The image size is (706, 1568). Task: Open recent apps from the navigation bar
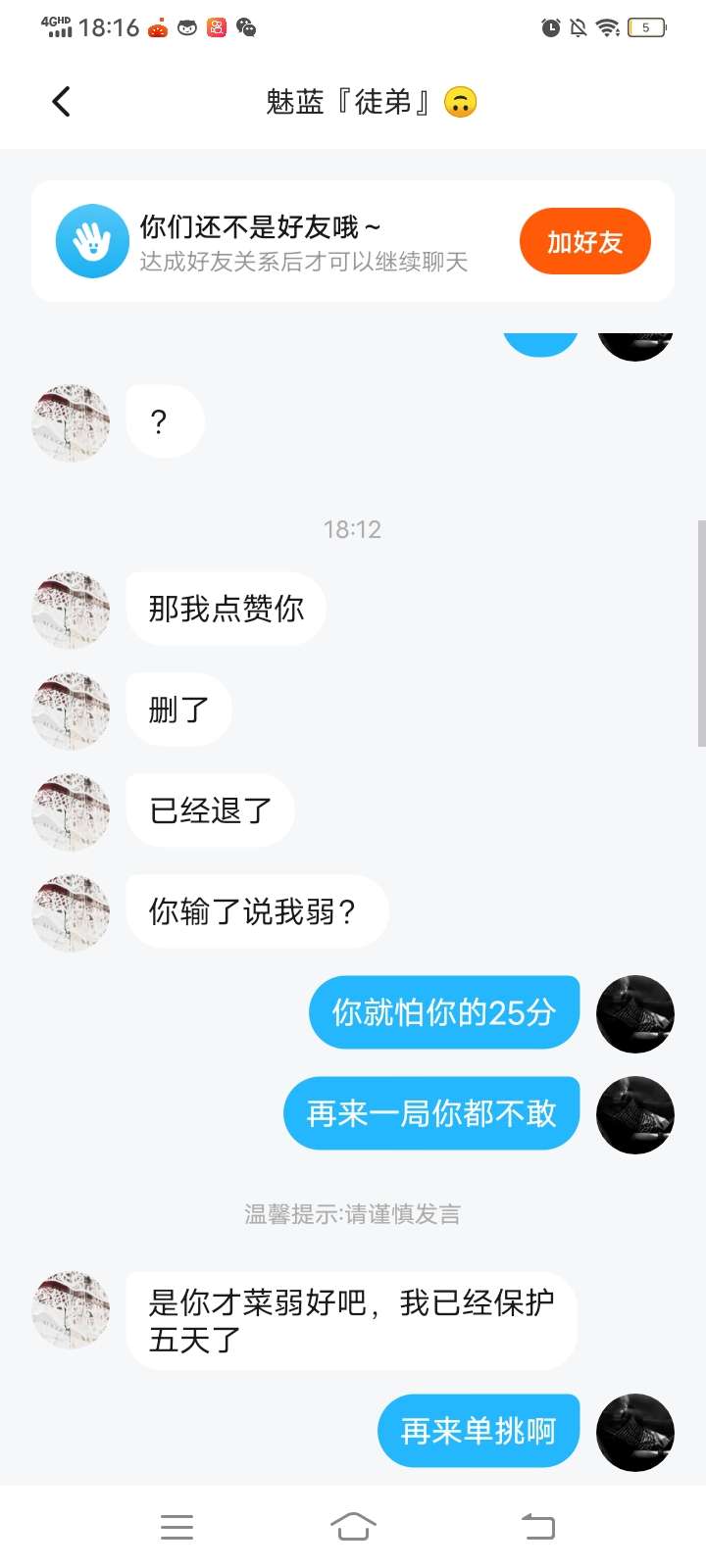click(x=176, y=1527)
